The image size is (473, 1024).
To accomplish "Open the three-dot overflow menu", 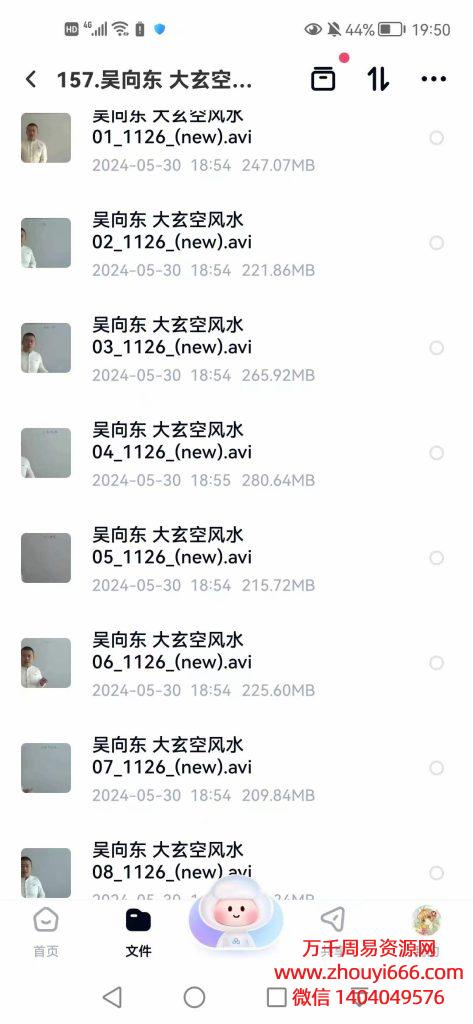I will (434, 79).
